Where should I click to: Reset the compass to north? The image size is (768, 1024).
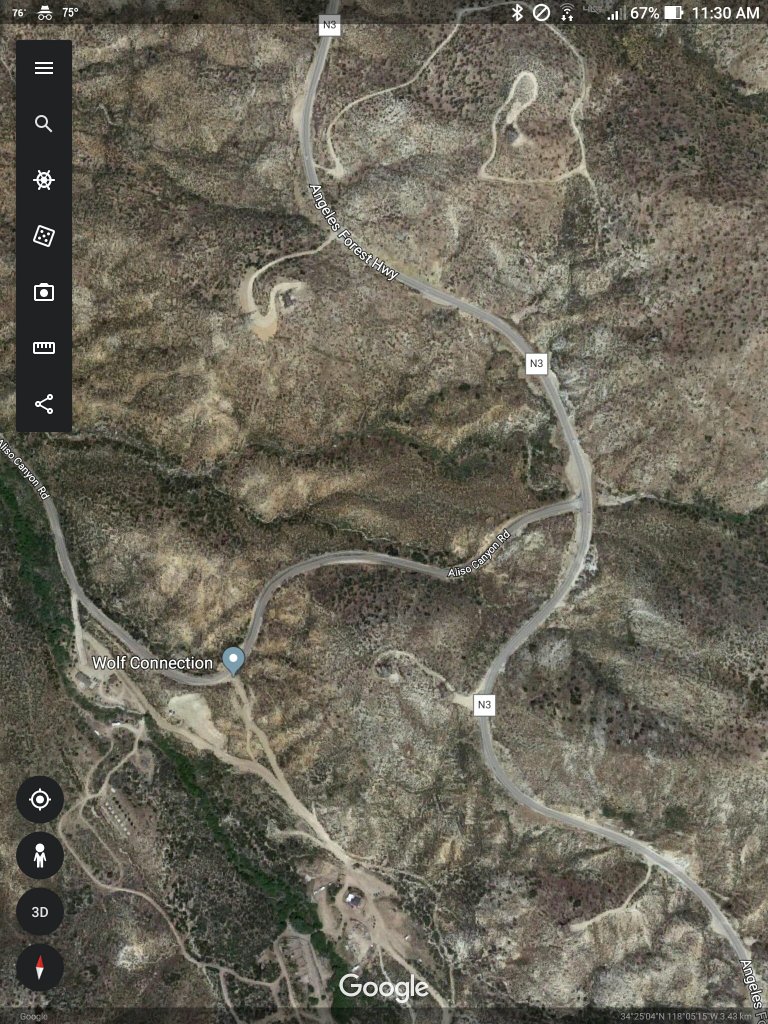point(40,968)
